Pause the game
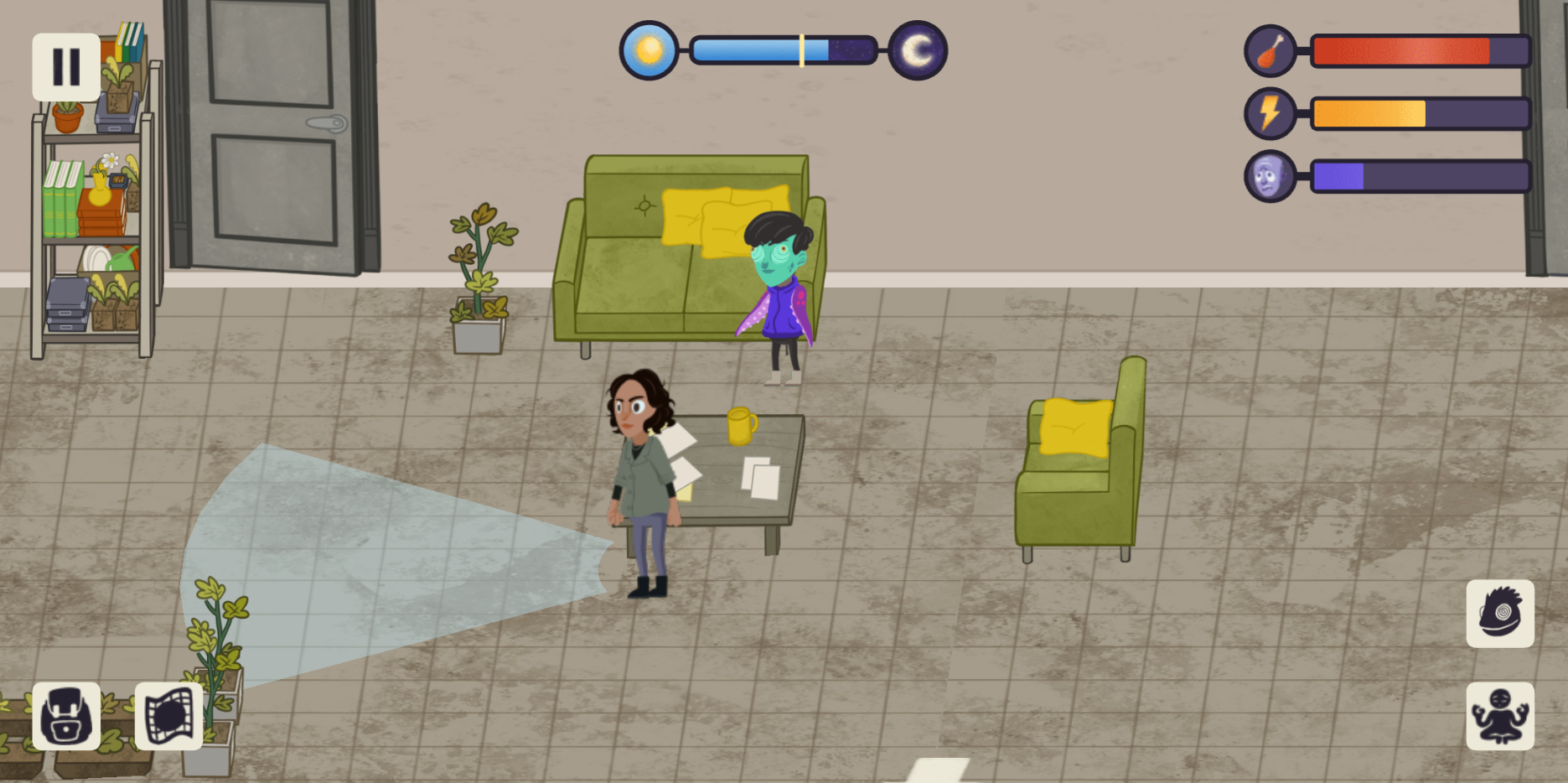This screenshot has width=1568, height=783. 66,67
